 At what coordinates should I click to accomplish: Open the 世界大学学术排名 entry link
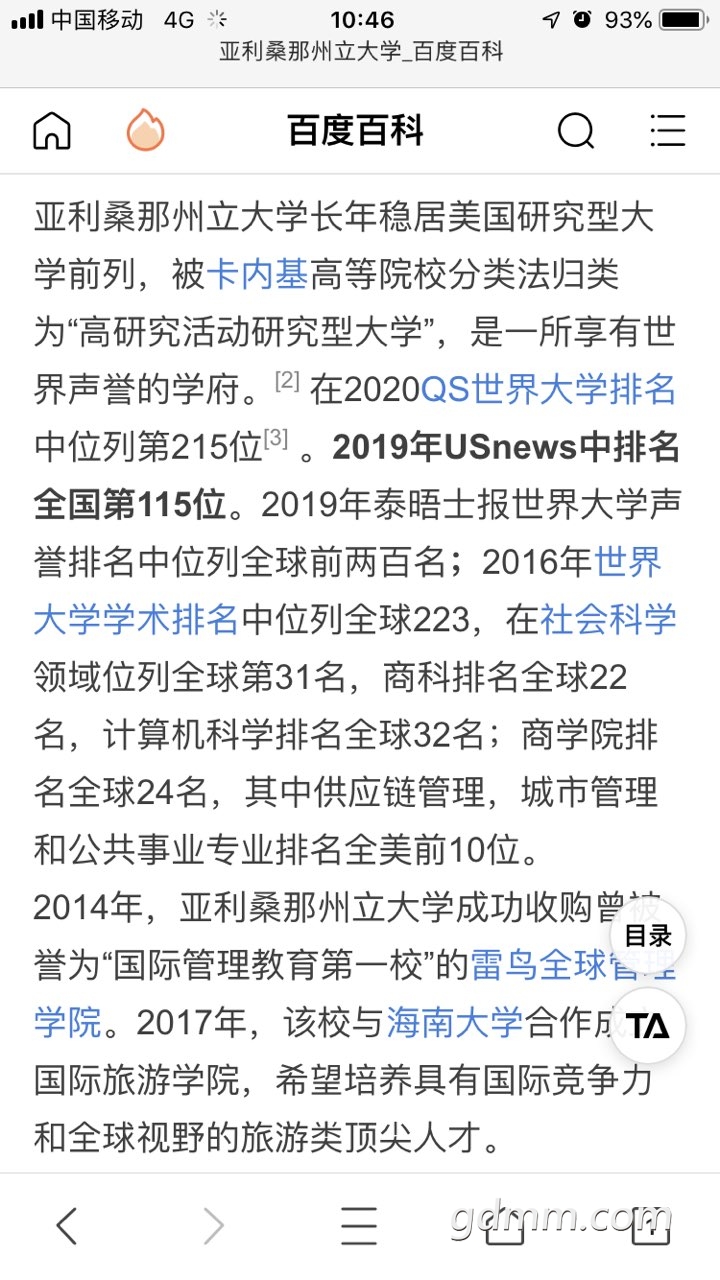pos(136,620)
